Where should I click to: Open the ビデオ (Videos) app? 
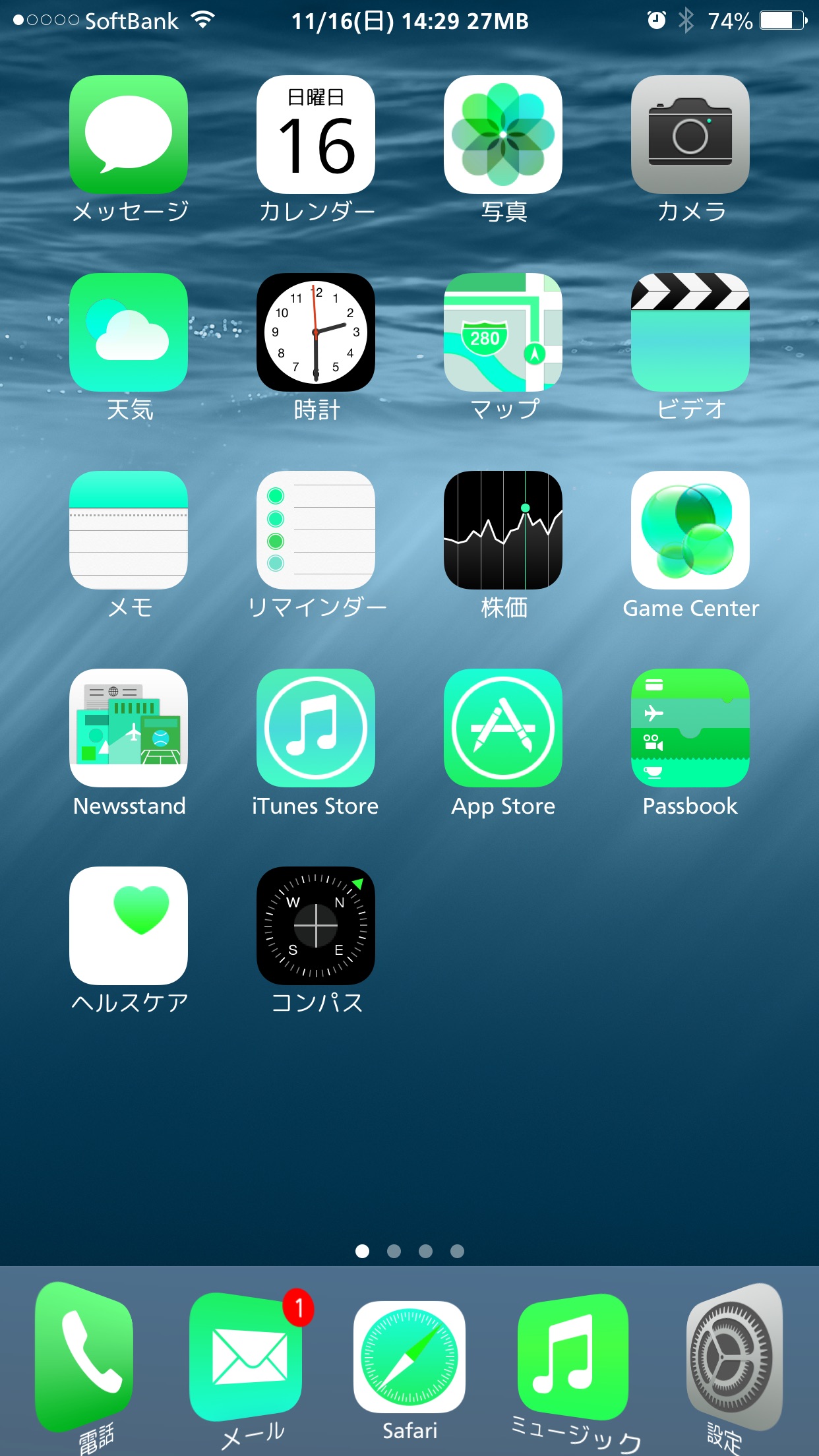(690, 332)
